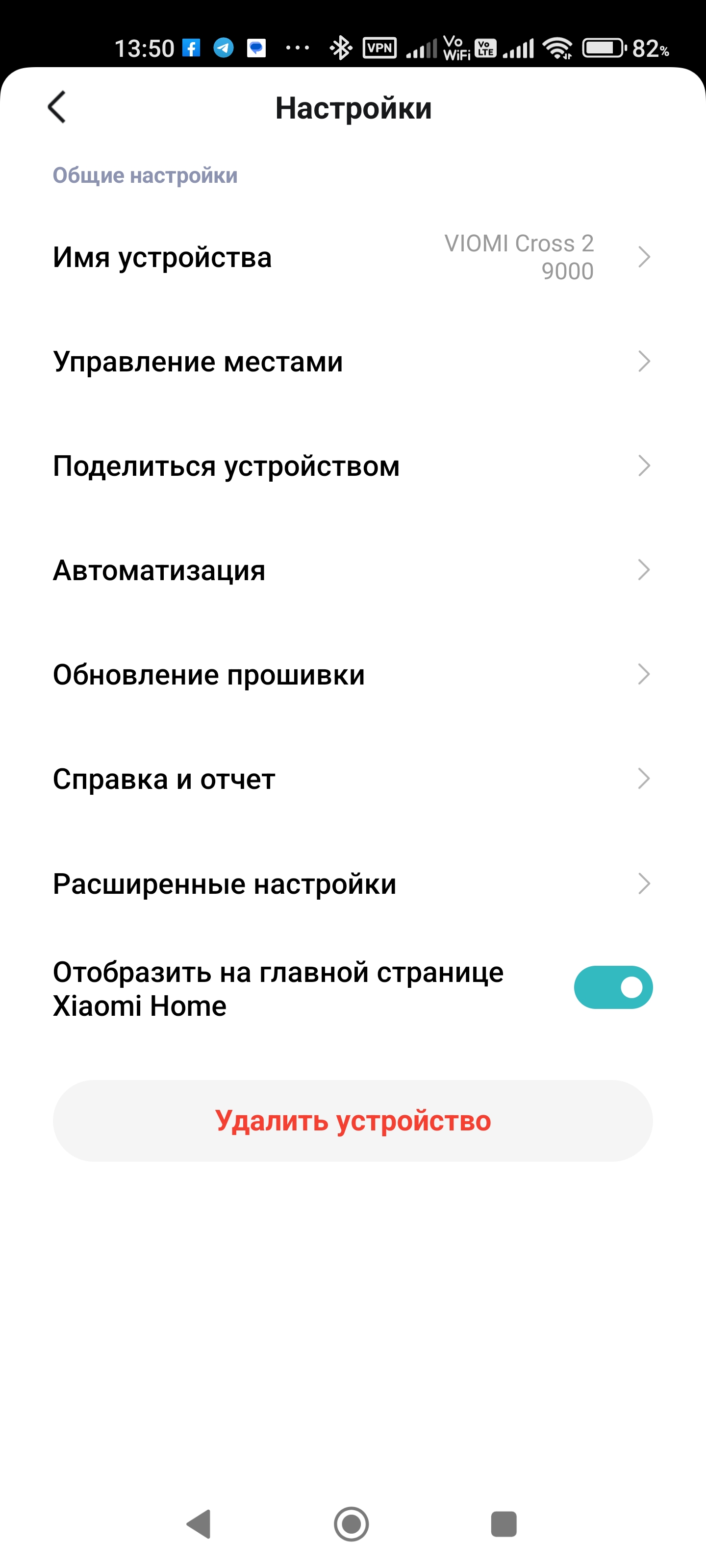
Task: Tap the Удалить устройство button
Action: pos(352,1121)
